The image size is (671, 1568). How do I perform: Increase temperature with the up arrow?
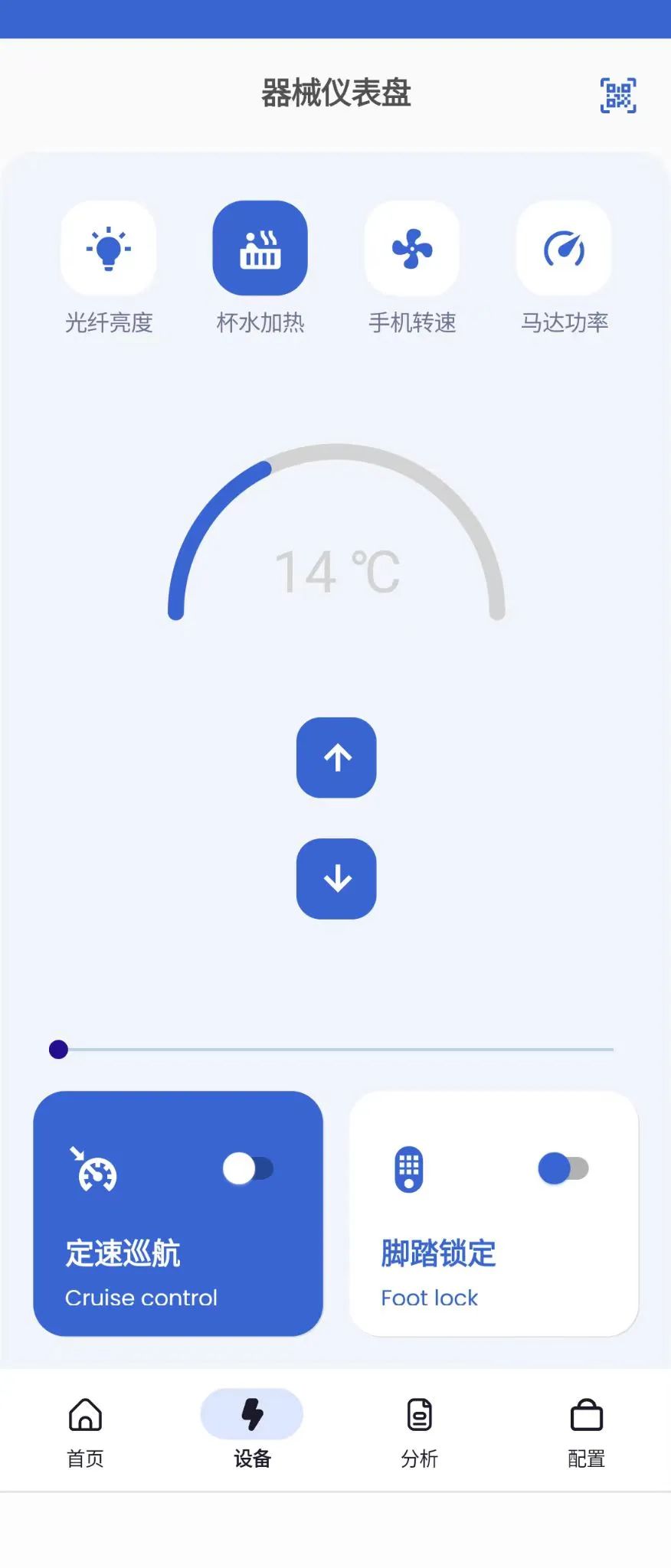pos(336,757)
